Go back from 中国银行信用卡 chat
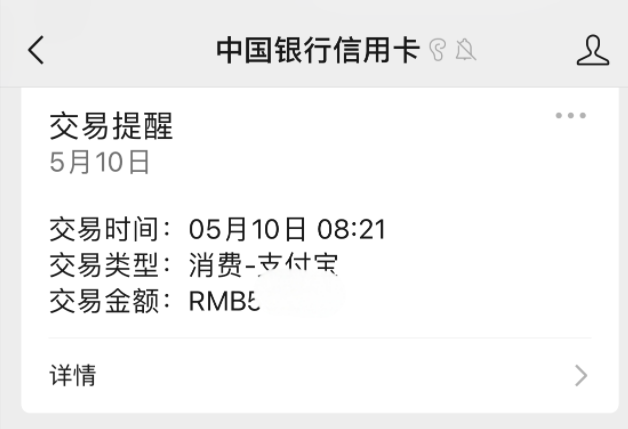Image resolution: width=628 pixels, height=429 pixels. tap(37, 50)
